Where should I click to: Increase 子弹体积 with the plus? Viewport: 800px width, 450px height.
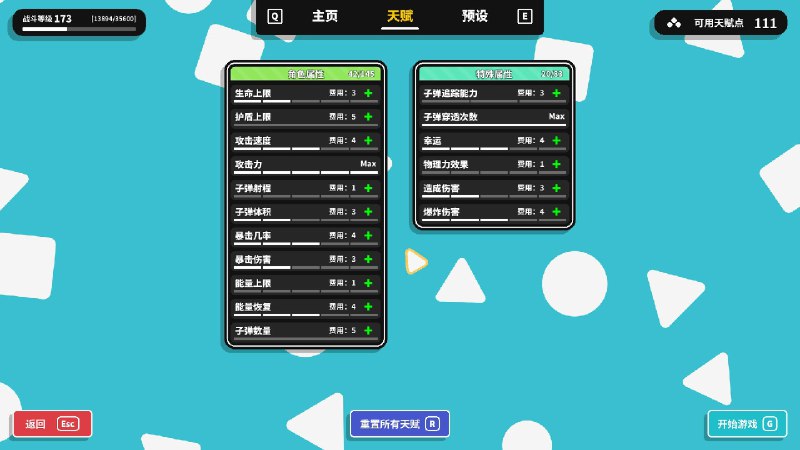tap(368, 212)
